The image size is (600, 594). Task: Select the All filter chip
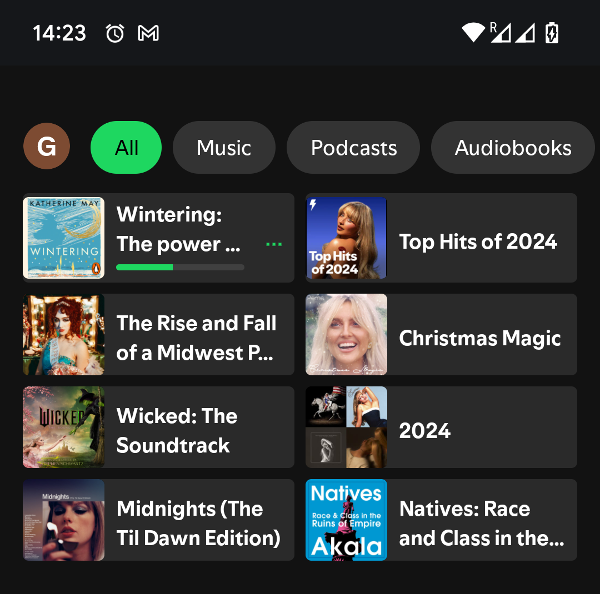(x=126, y=148)
